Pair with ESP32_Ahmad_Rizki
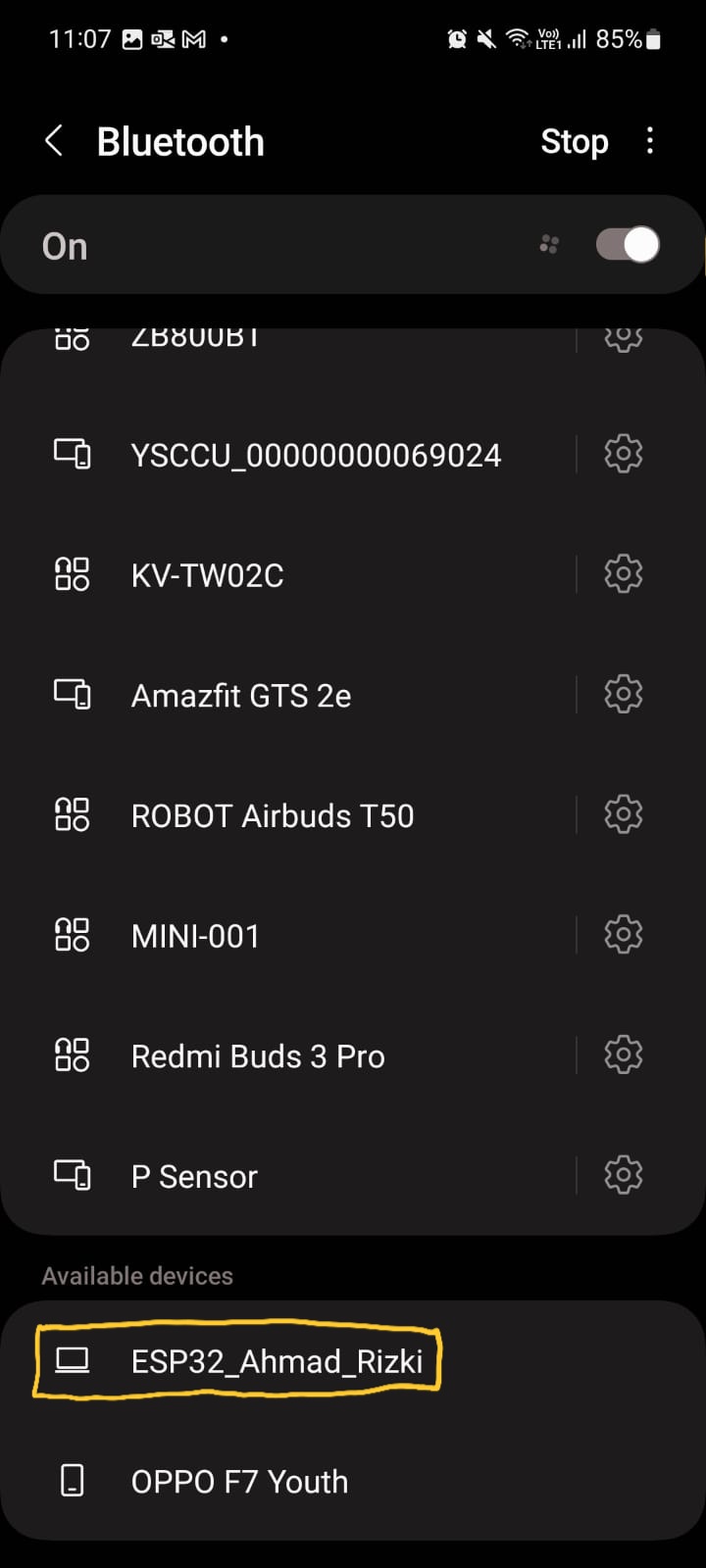 pyautogui.click(x=353, y=1361)
